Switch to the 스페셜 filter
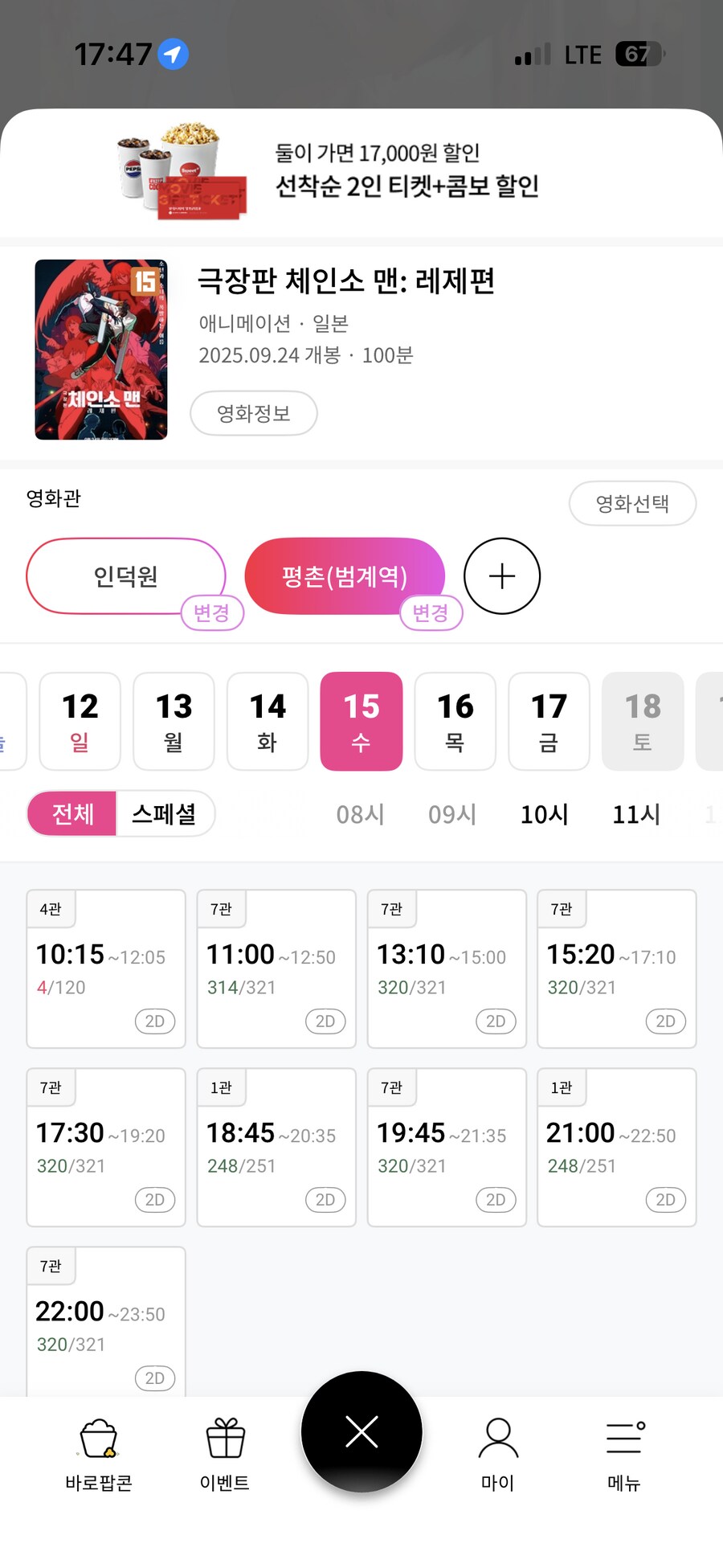 pyautogui.click(x=164, y=813)
